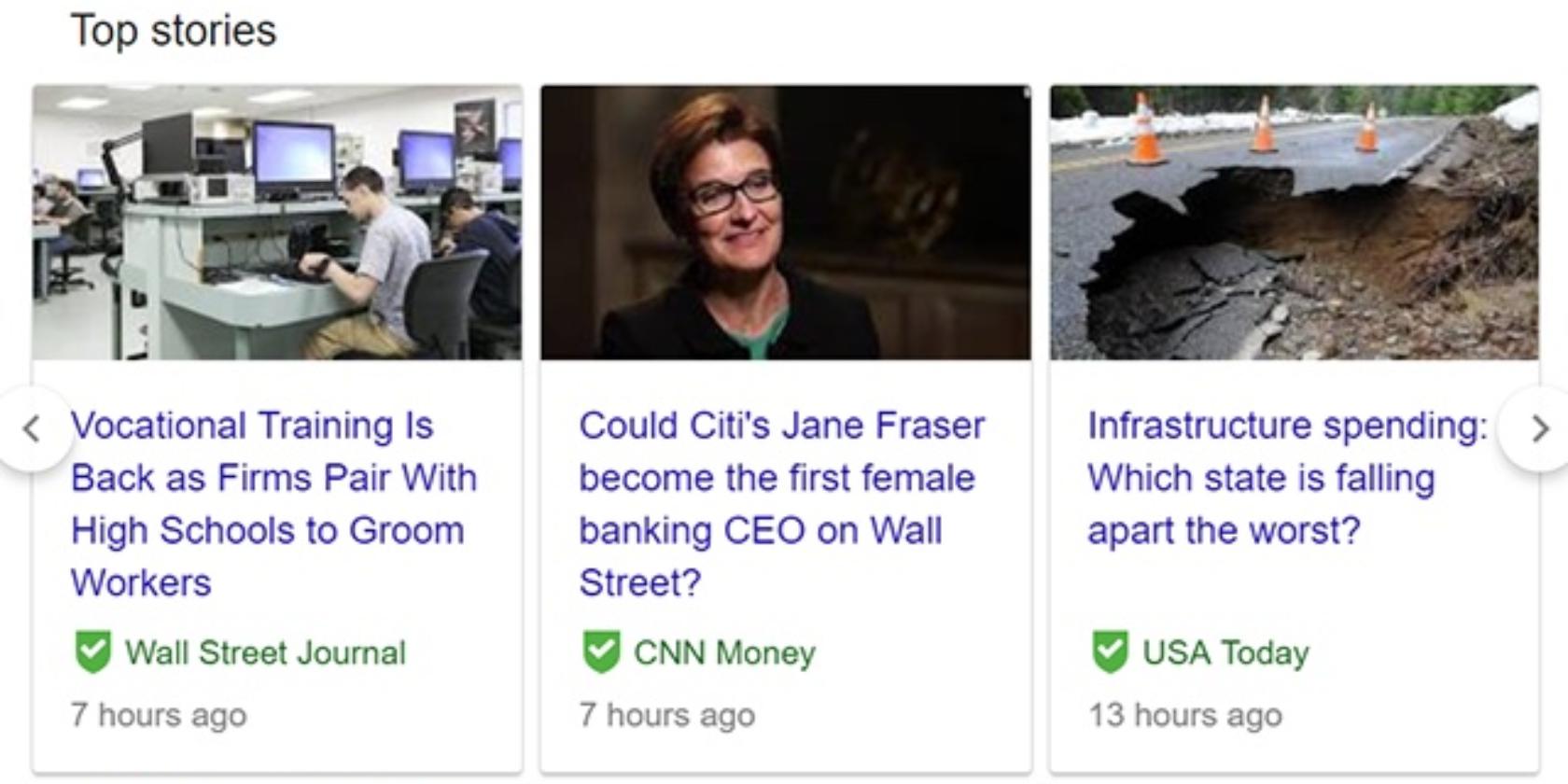Tap the computer lab photo thumbnail
1568x784 pixels.
[x=277, y=222]
